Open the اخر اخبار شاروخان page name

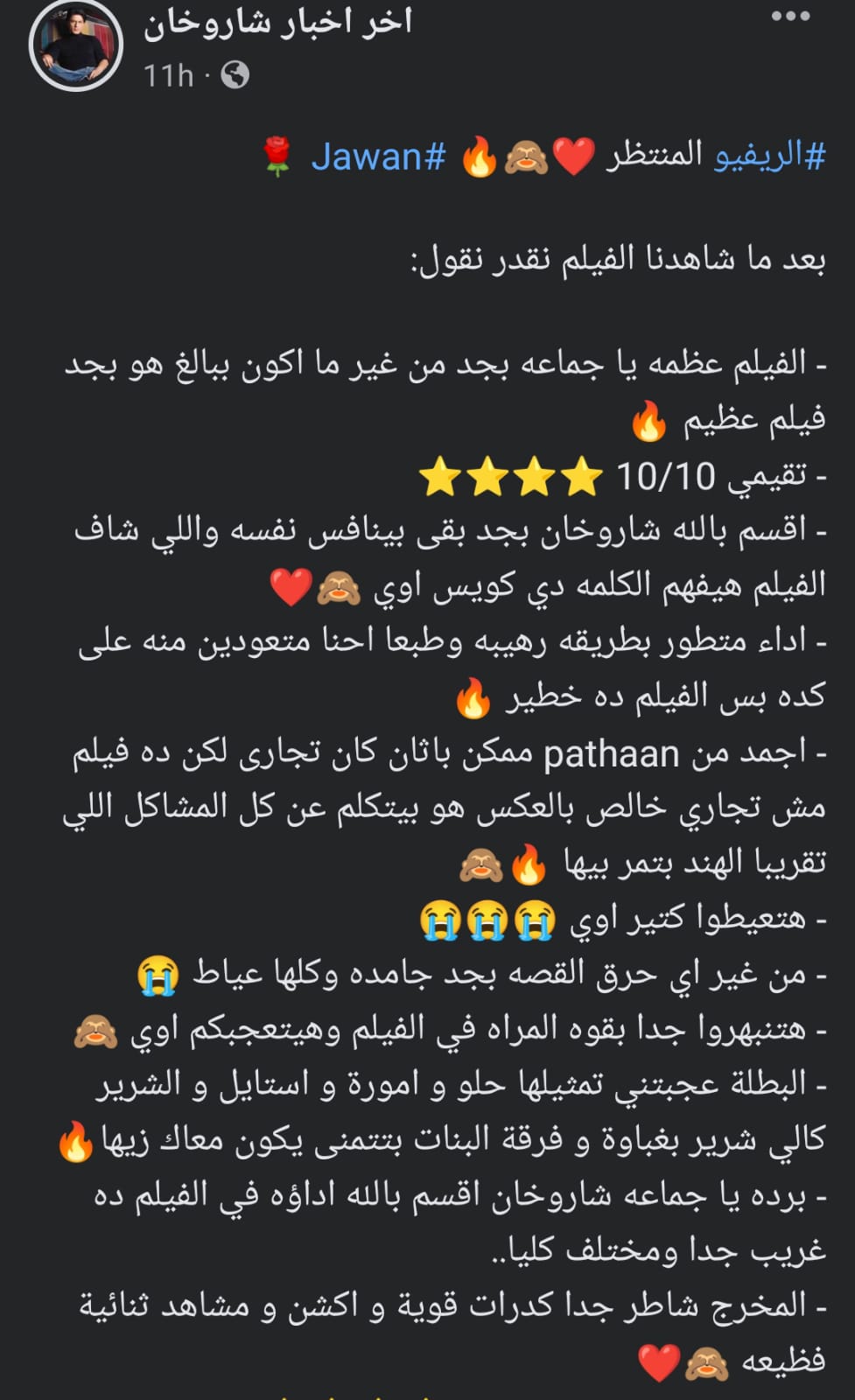[278, 22]
